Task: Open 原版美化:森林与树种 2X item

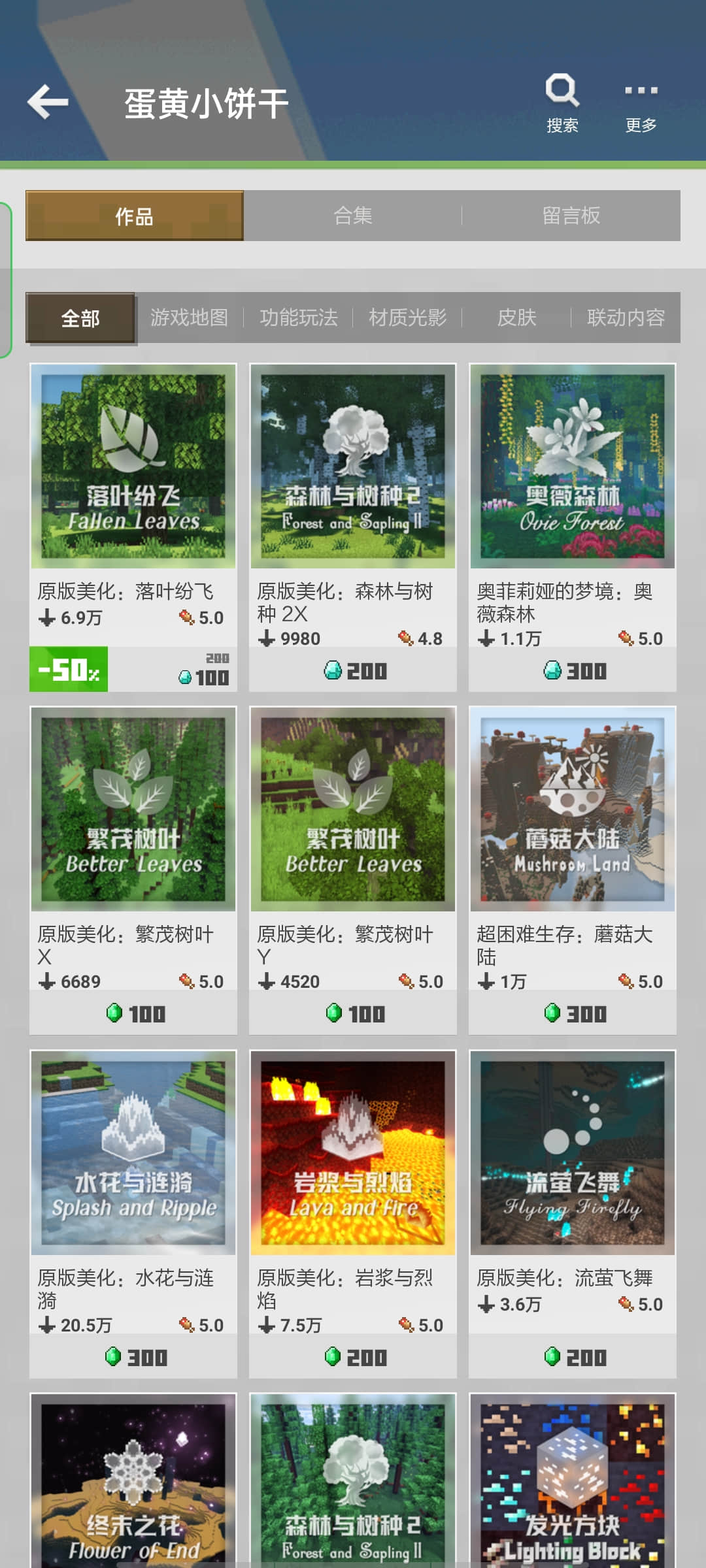Action: click(x=353, y=527)
